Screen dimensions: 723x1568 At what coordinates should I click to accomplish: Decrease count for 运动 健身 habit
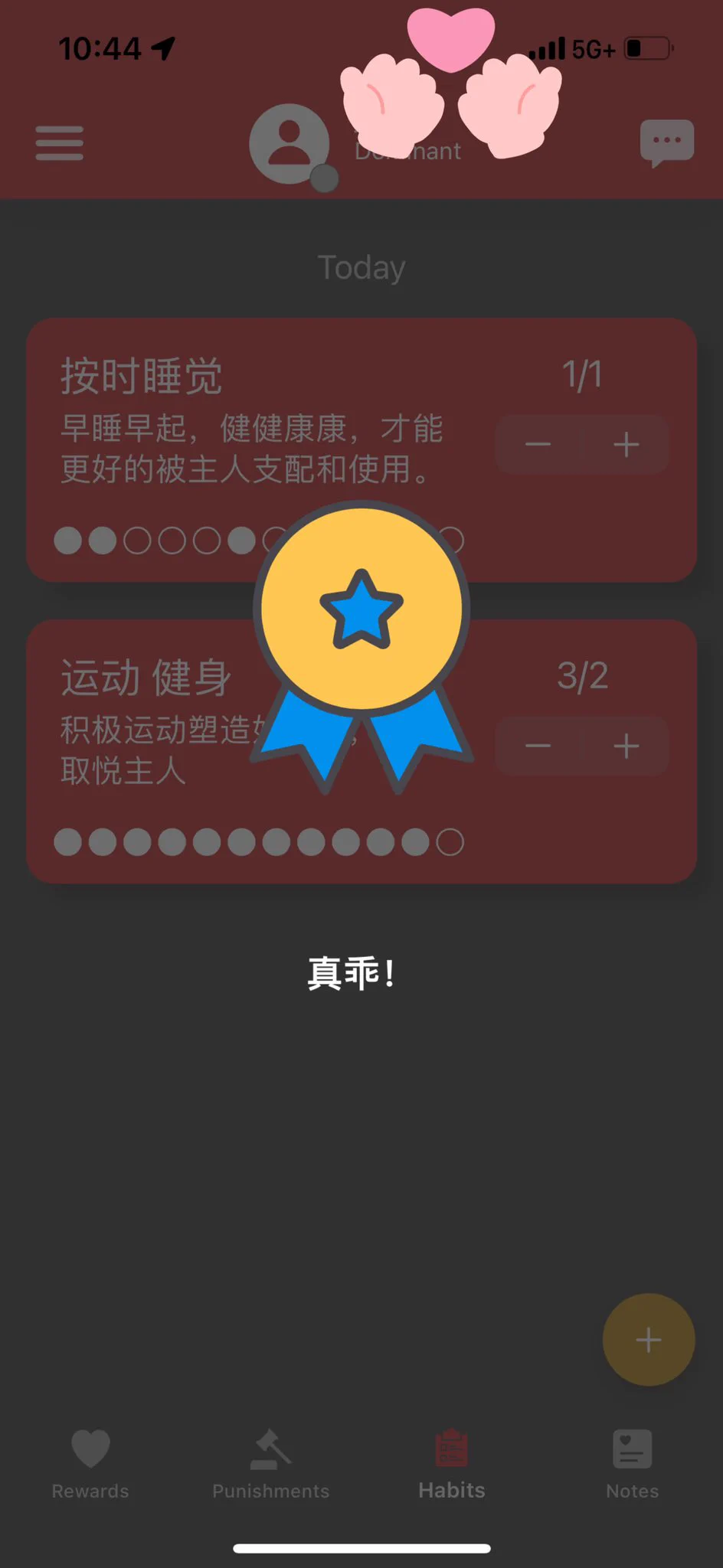538,746
